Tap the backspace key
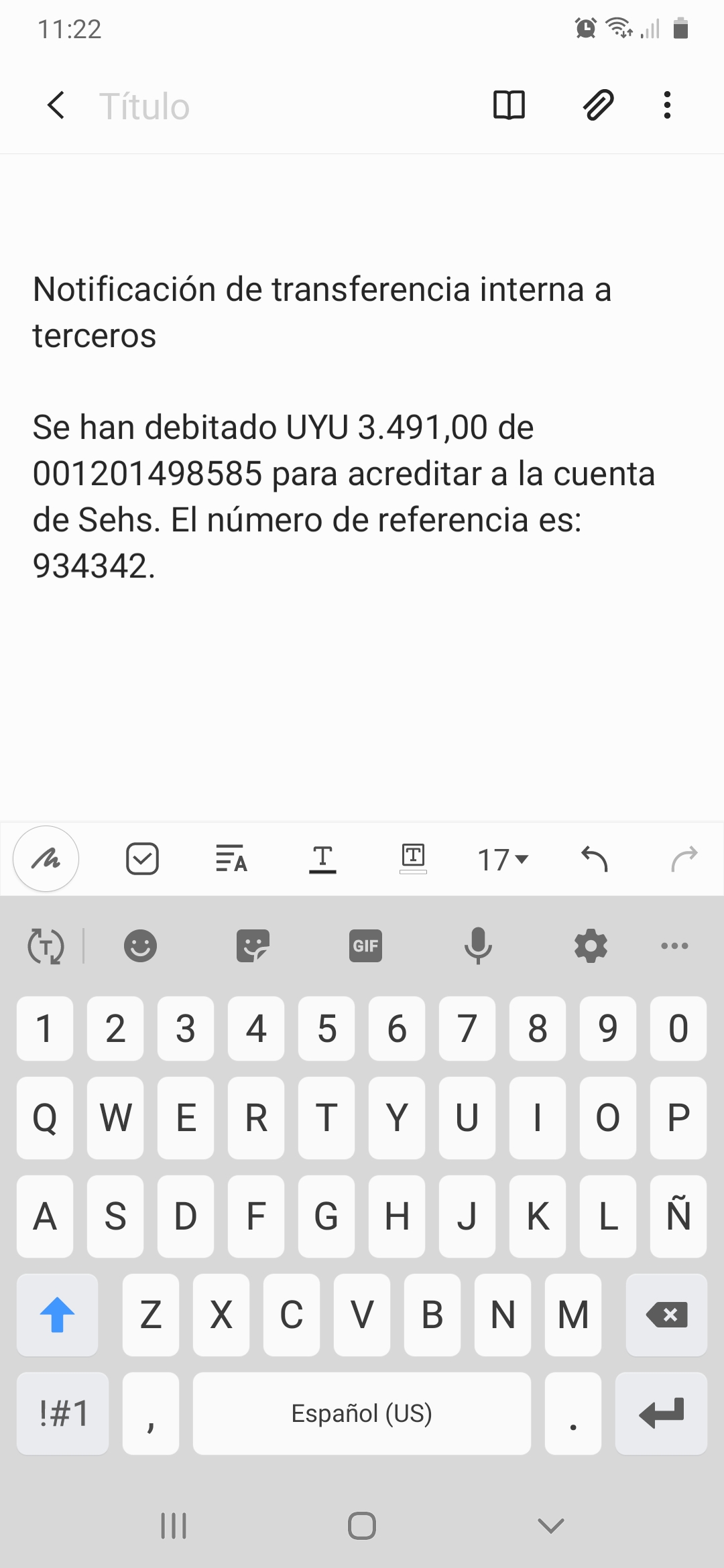This screenshot has width=724, height=1568. coord(666,1315)
